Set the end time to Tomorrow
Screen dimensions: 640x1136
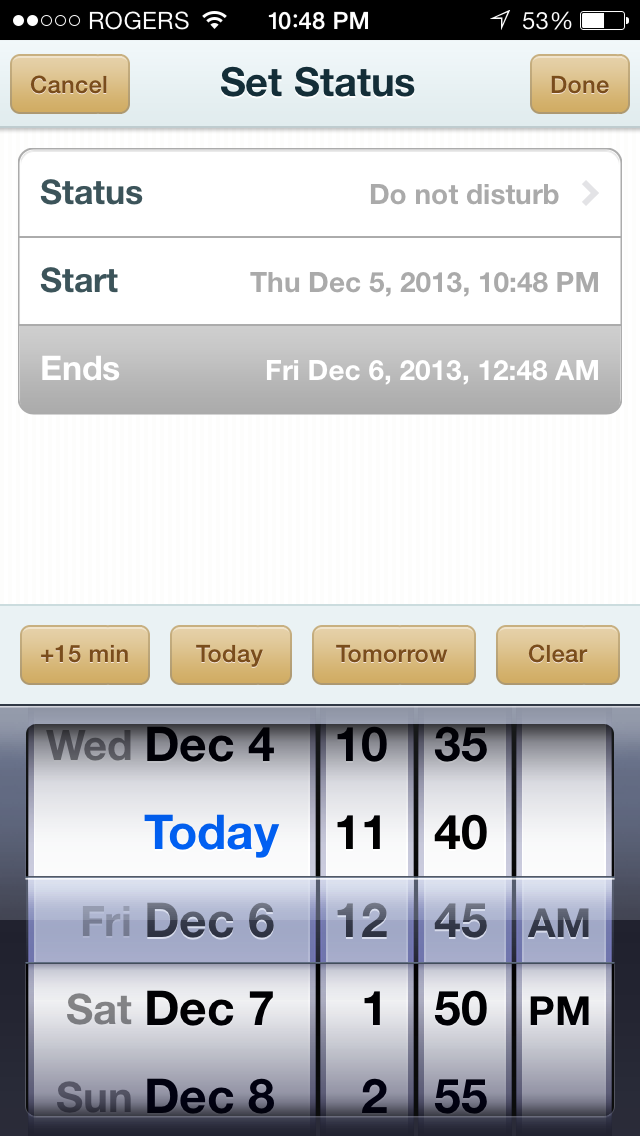pos(394,655)
